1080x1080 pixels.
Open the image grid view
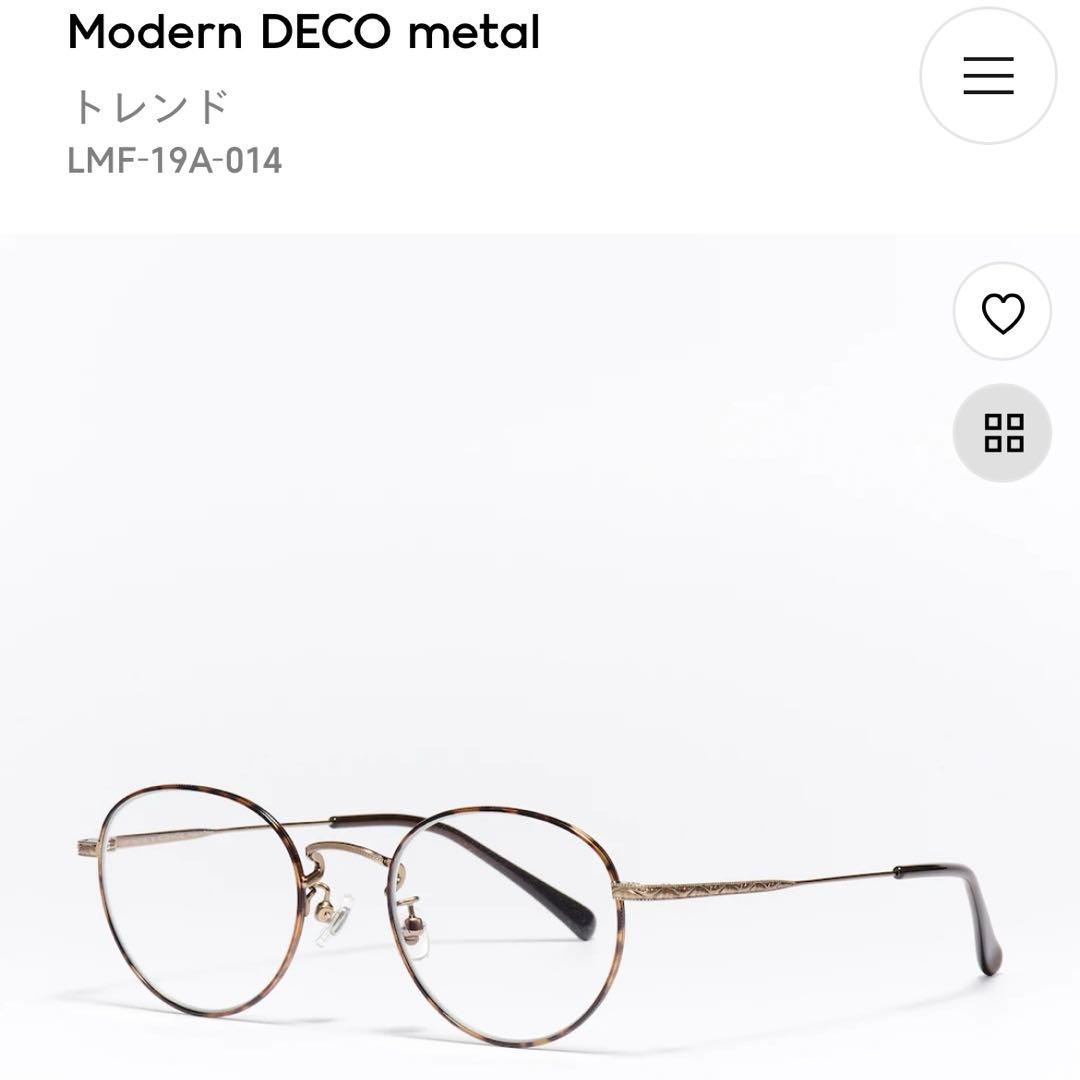click(1002, 433)
